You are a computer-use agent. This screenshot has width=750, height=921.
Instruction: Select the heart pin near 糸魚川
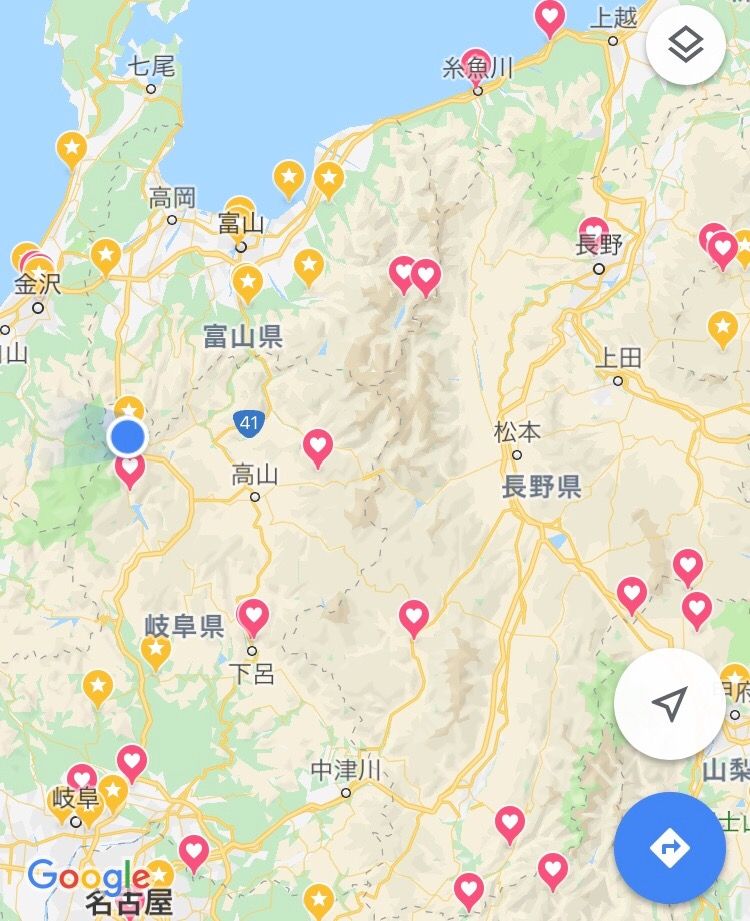[x=476, y=66]
